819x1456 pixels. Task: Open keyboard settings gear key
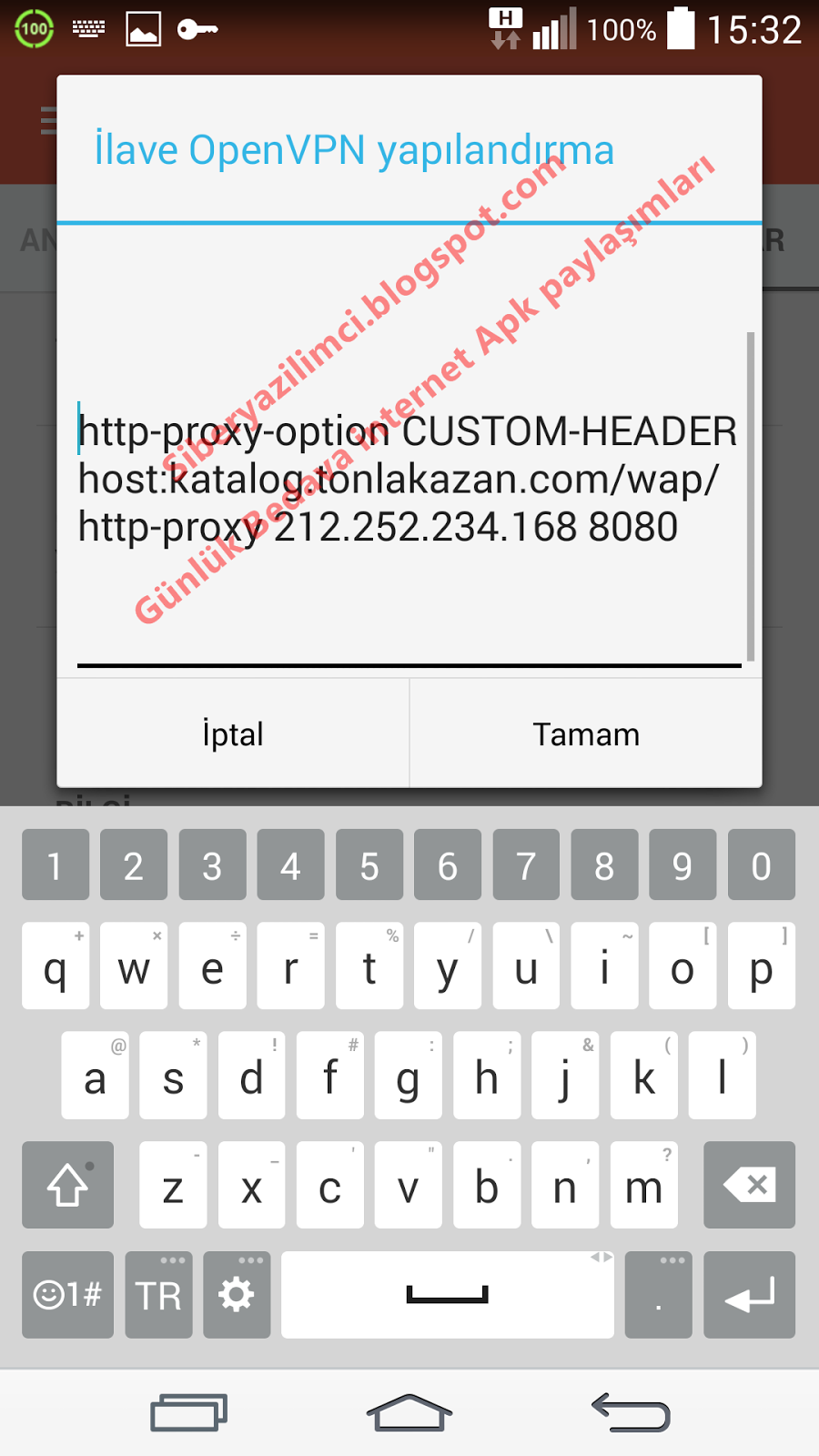[x=237, y=1294]
